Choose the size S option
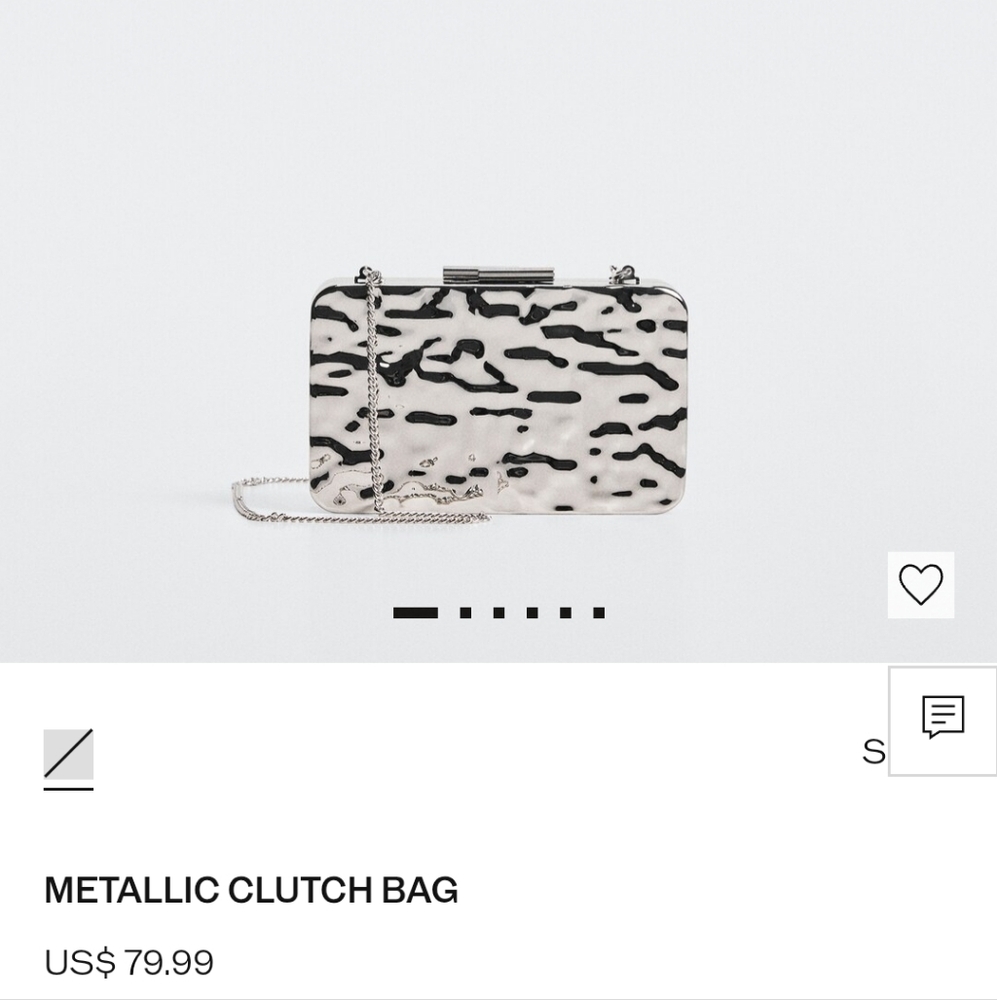997x1000 pixels. [x=873, y=750]
